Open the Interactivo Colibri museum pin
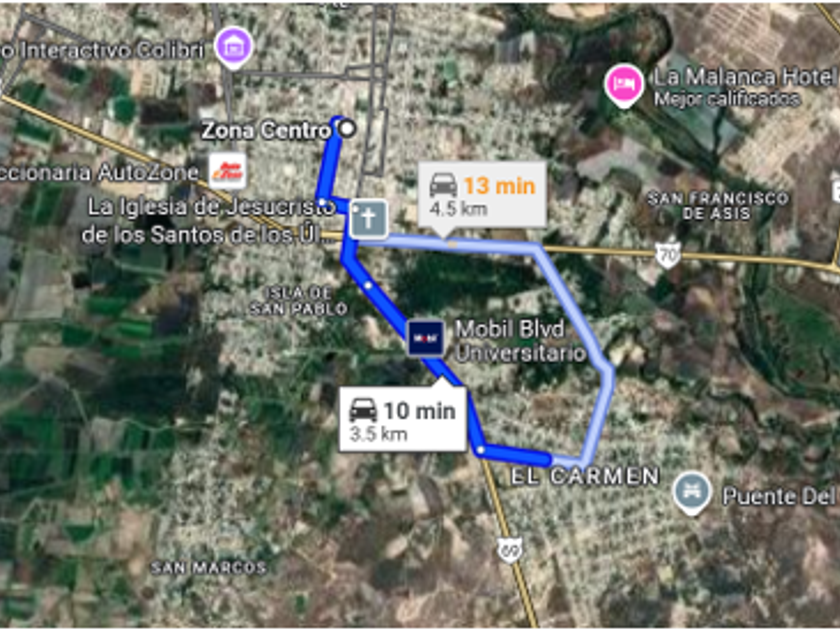 [234, 46]
